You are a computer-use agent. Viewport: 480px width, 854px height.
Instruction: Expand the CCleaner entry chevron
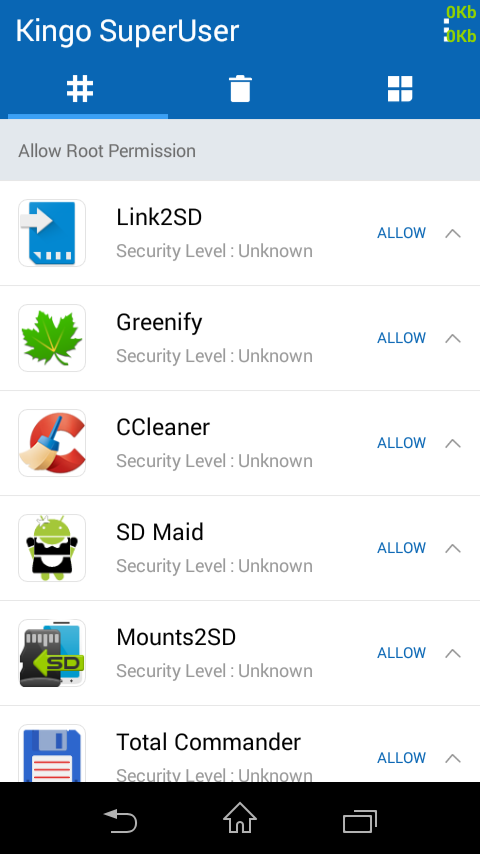coord(453,443)
